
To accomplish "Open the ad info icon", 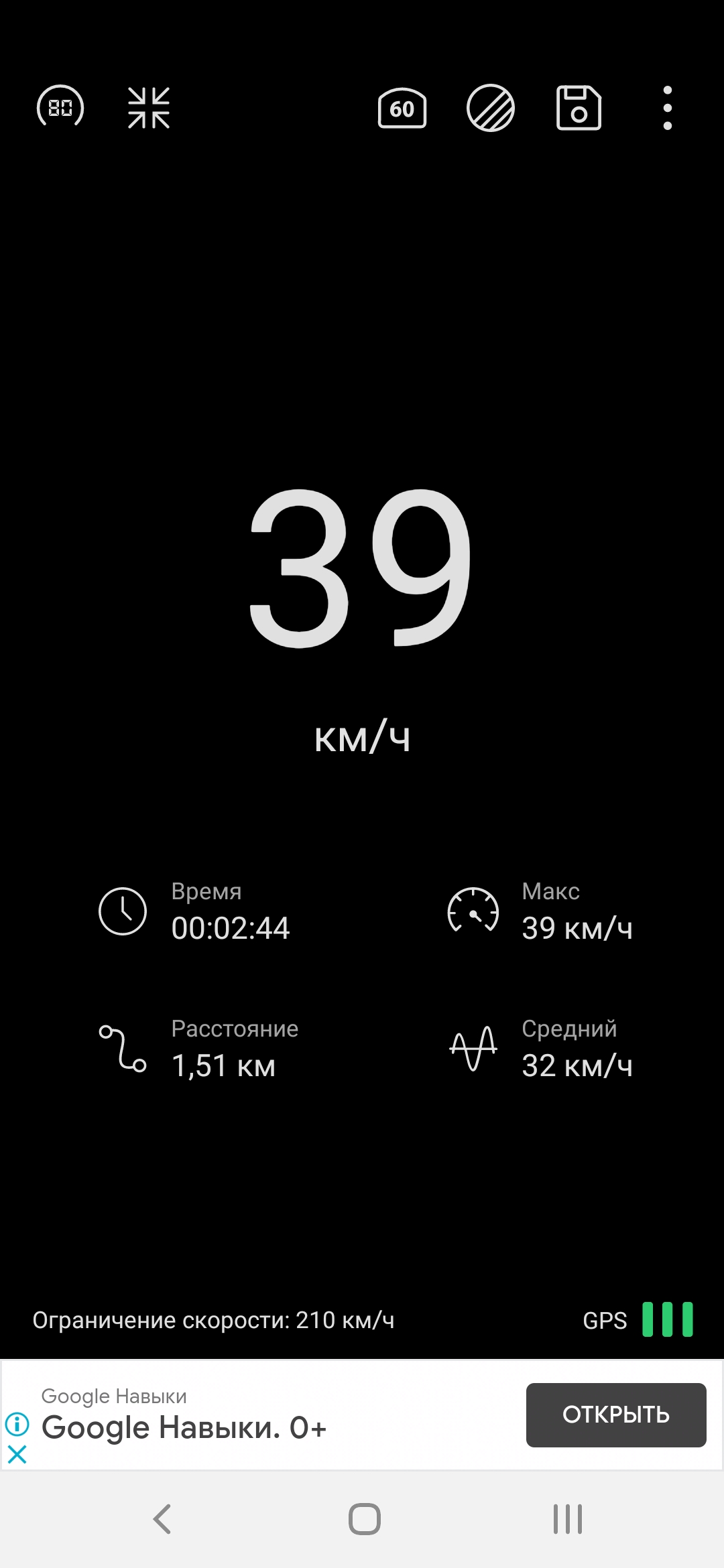I will click(x=17, y=1423).
